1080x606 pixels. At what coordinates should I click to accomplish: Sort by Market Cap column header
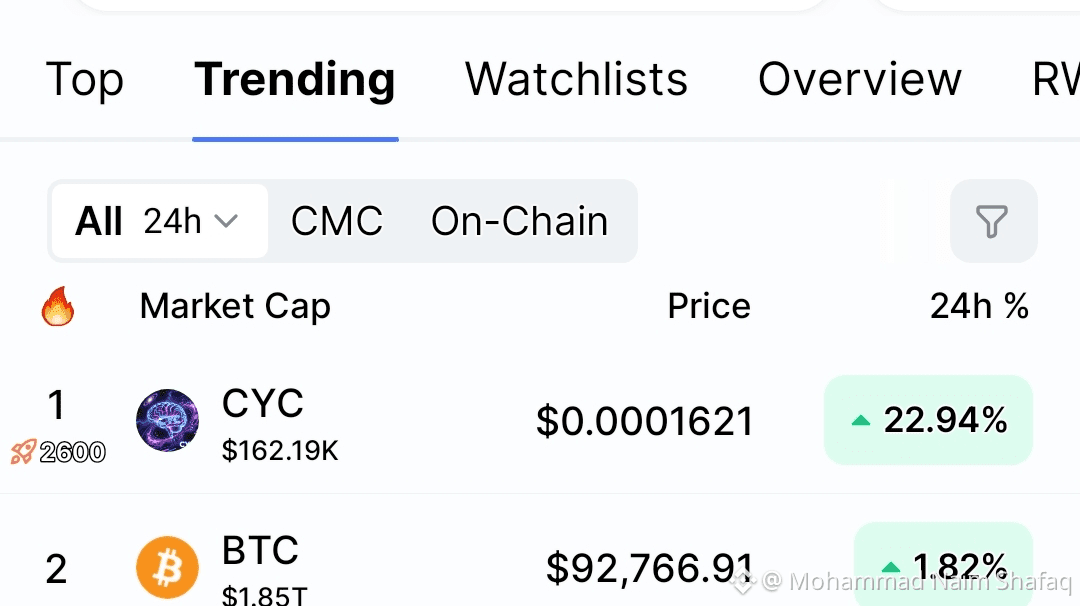point(235,306)
